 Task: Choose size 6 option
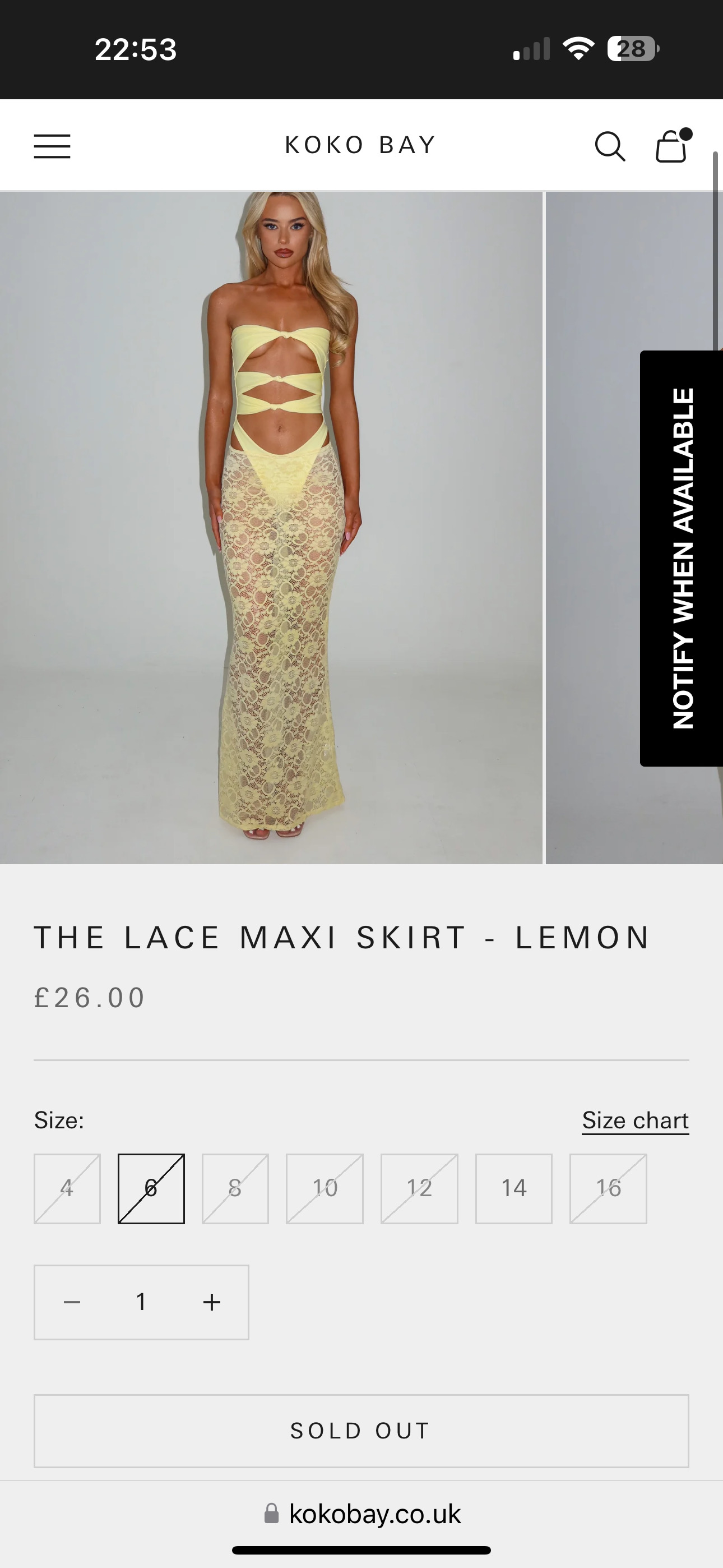click(151, 1188)
